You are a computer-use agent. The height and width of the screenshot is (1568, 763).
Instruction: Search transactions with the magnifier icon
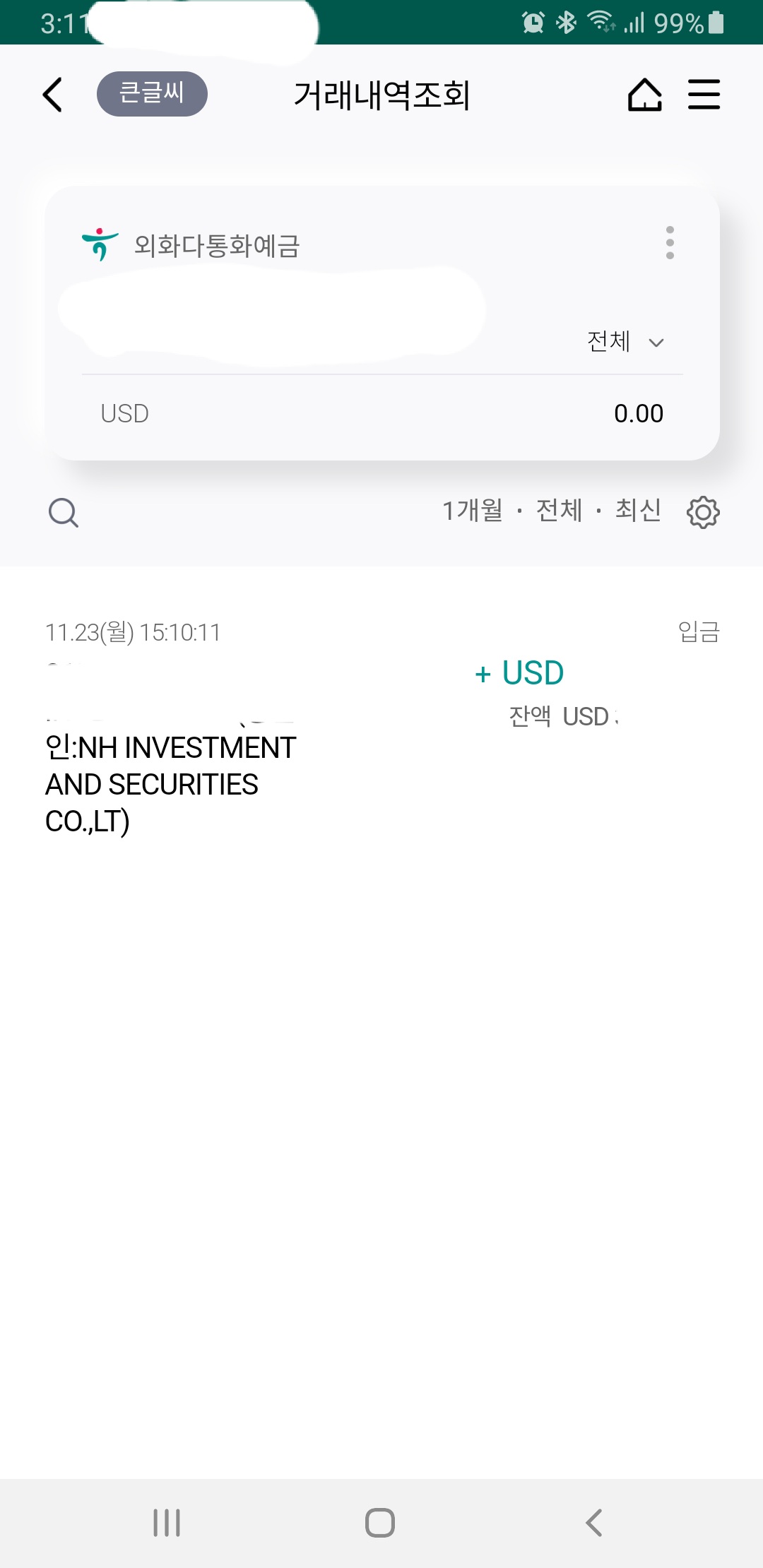64,512
